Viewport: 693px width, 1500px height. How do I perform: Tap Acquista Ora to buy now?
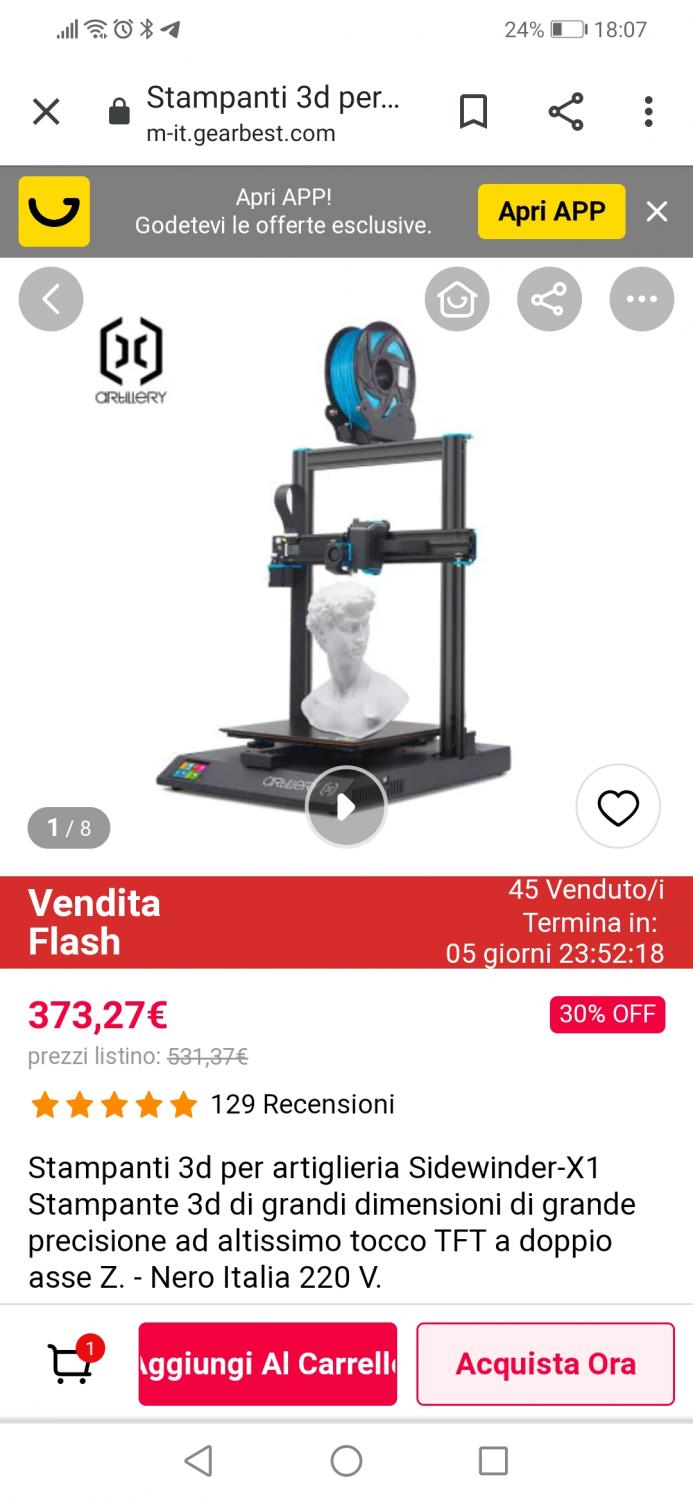coord(546,1364)
